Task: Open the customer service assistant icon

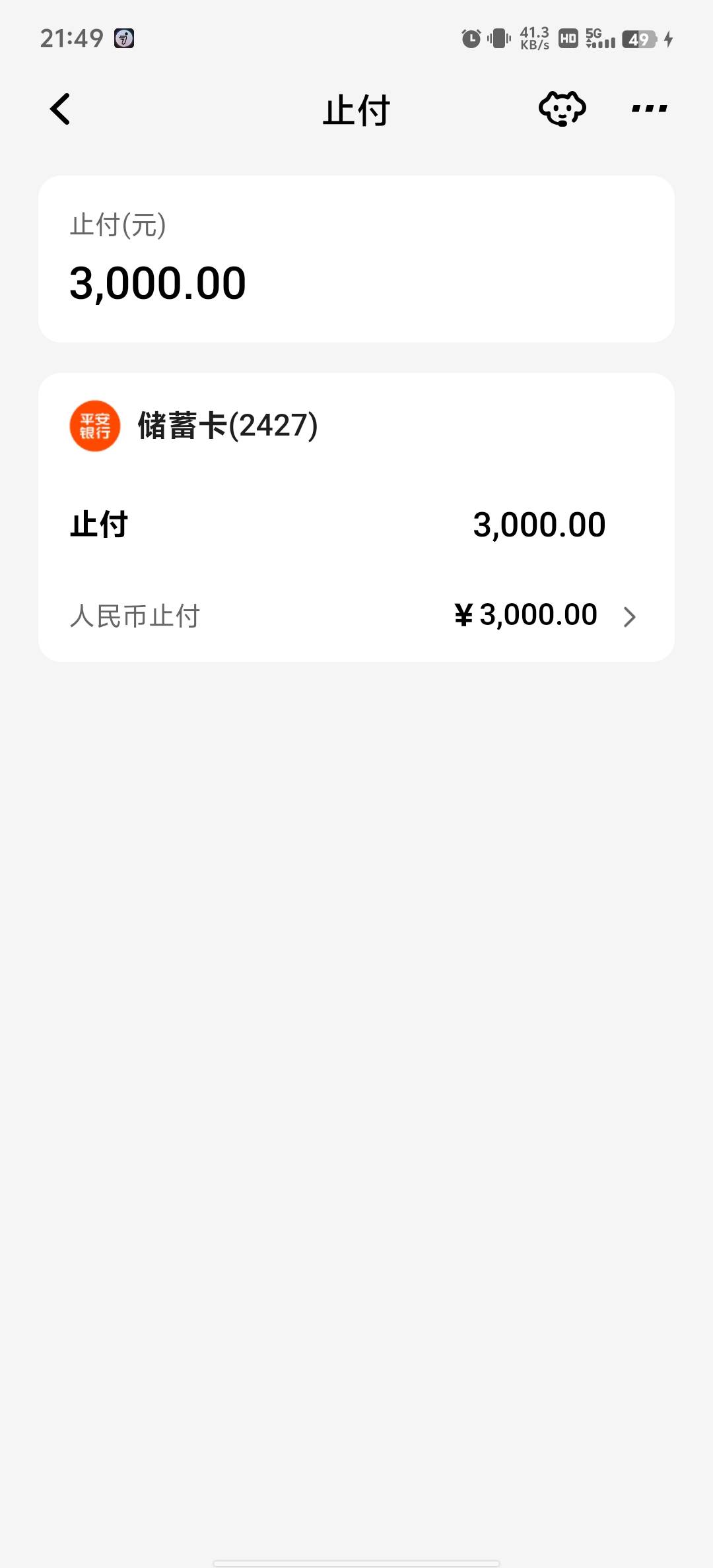Action: [562, 109]
